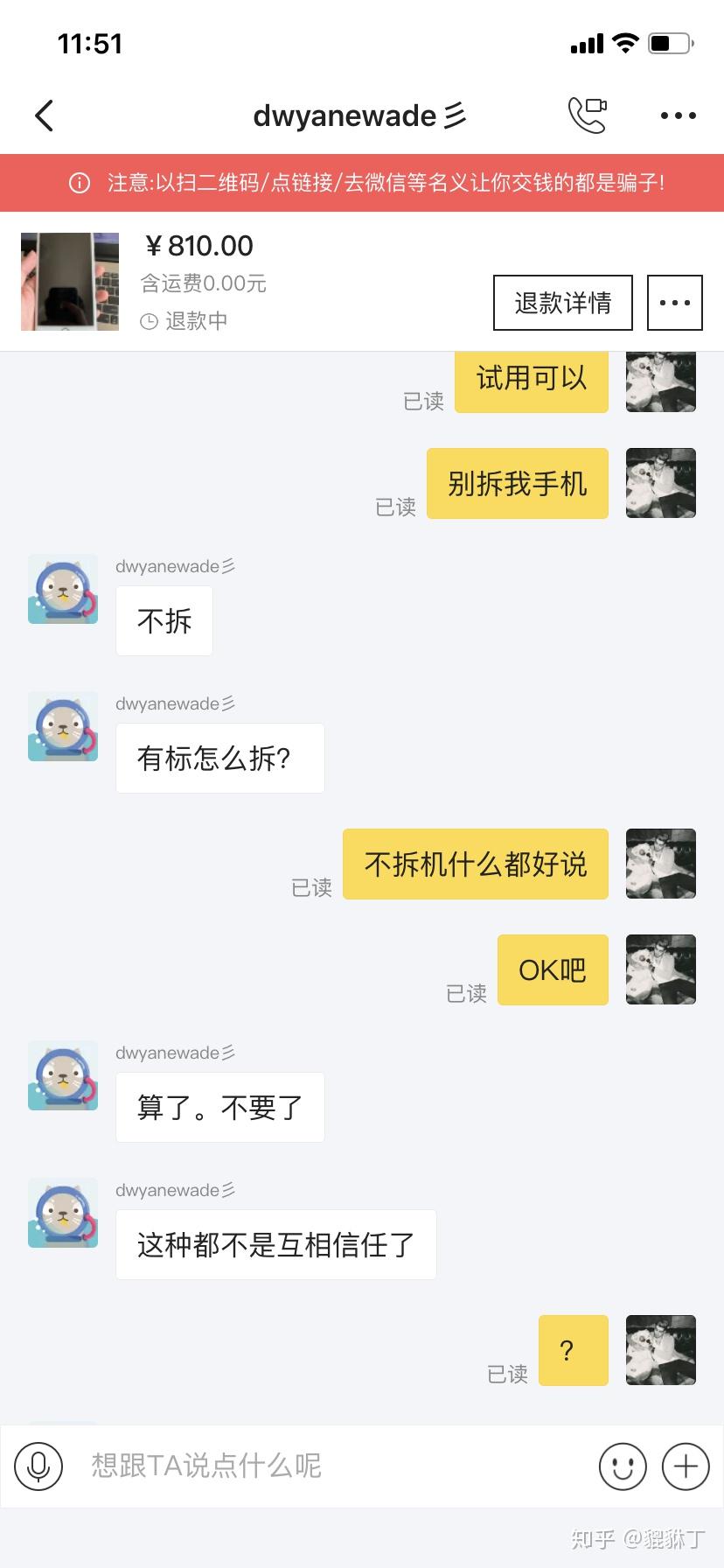This screenshot has height=1568, width=724.
Task: Start a voice or video call
Action: pos(587,115)
